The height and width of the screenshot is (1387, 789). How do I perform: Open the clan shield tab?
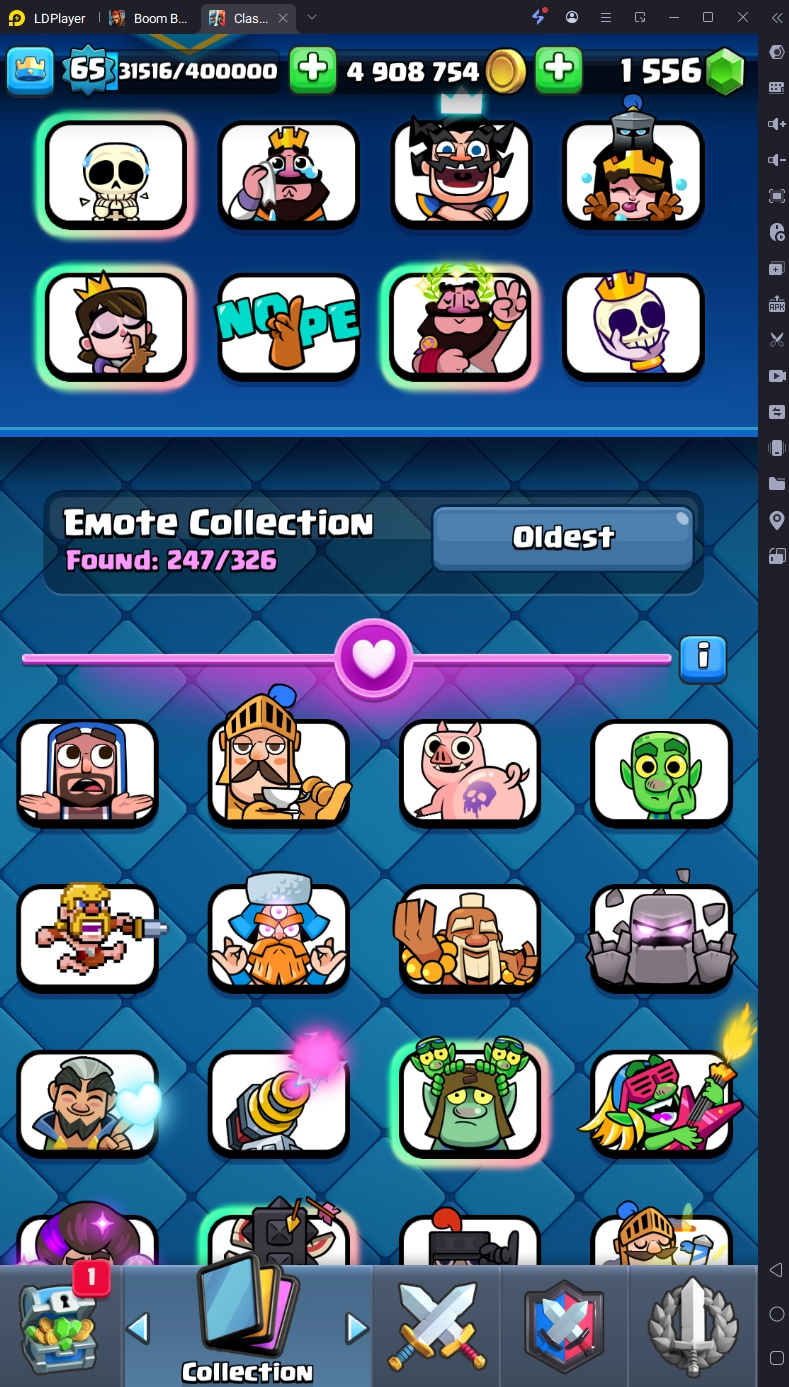pos(564,1326)
